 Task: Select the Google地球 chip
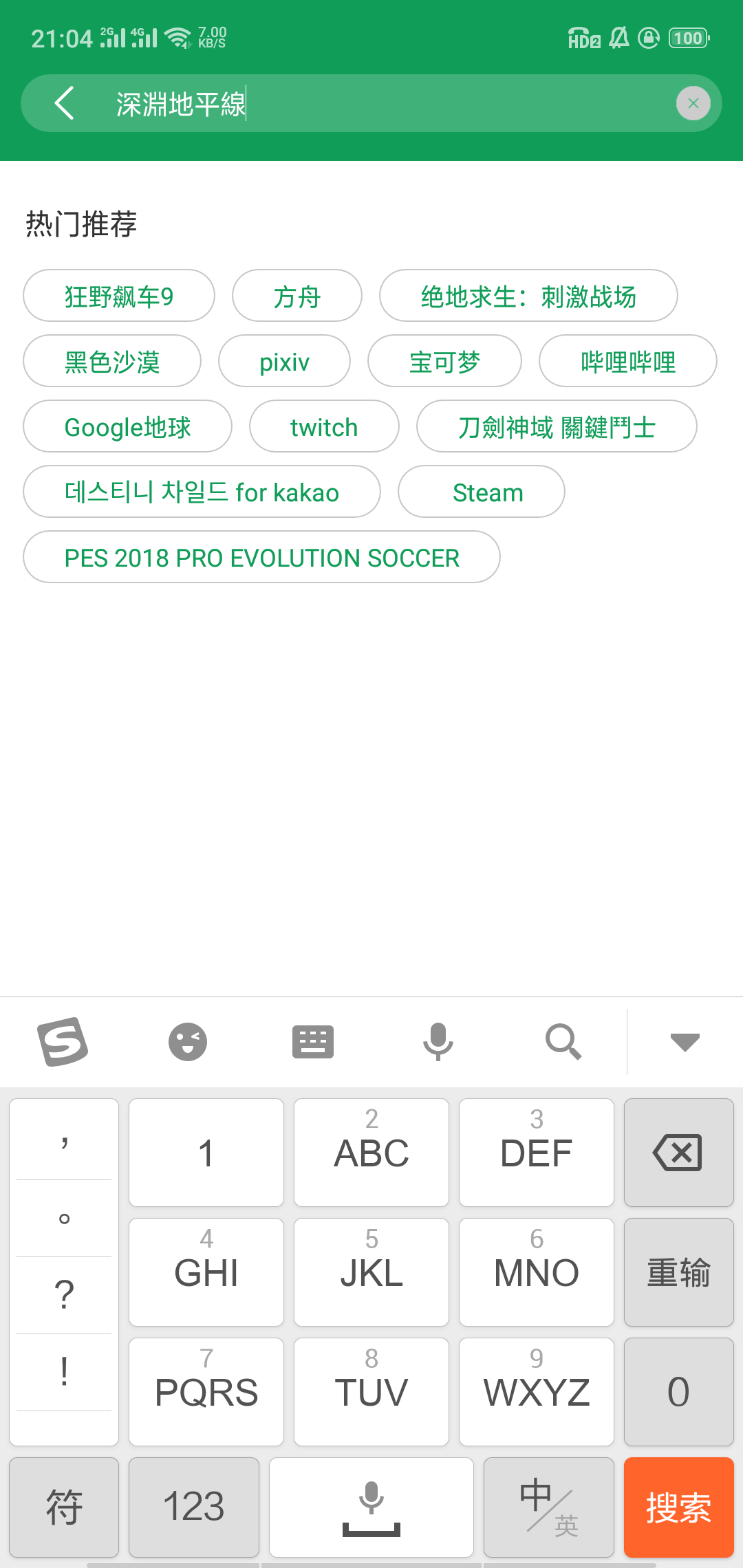click(x=127, y=426)
